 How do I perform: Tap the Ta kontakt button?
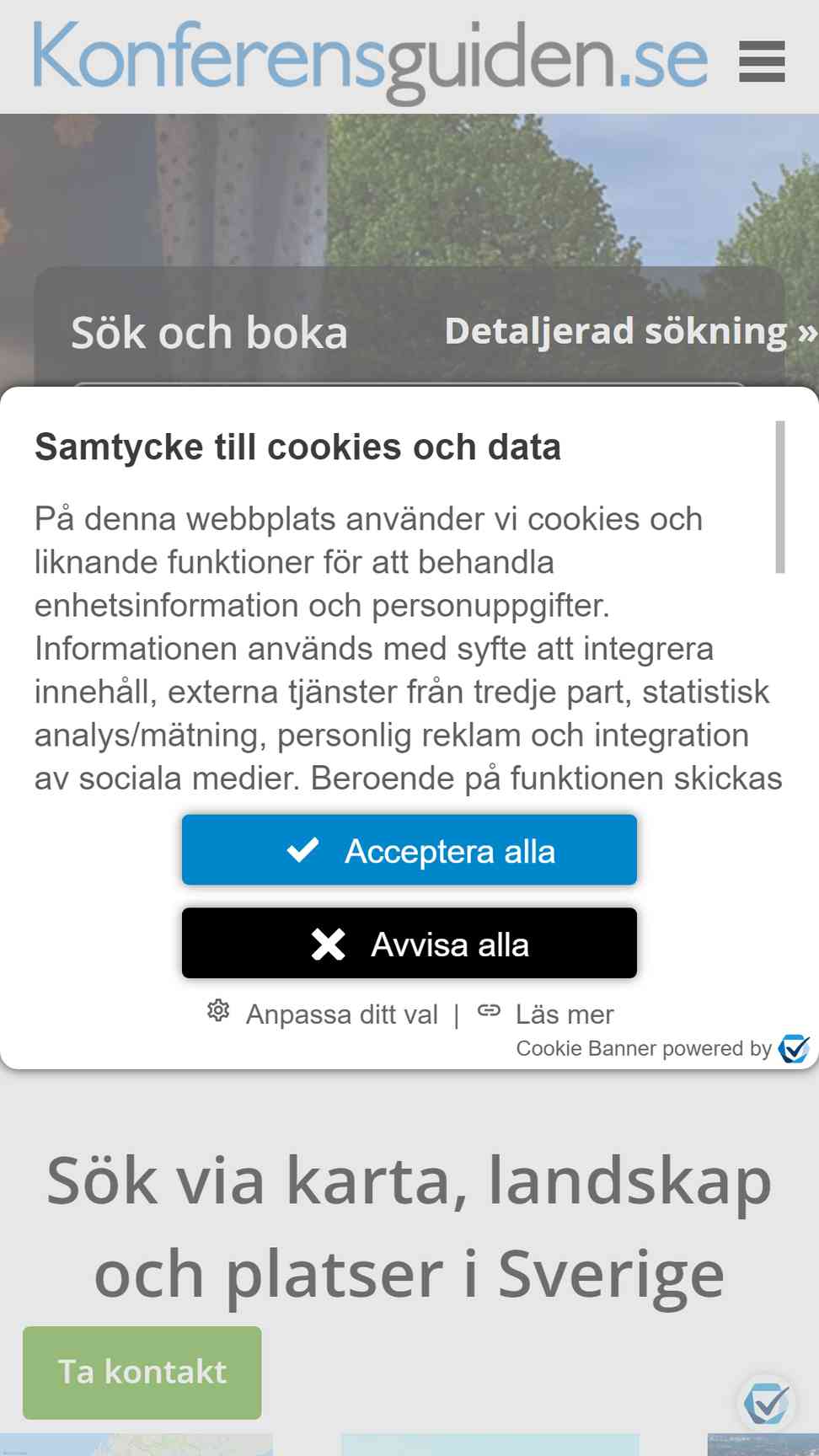(142, 1373)
